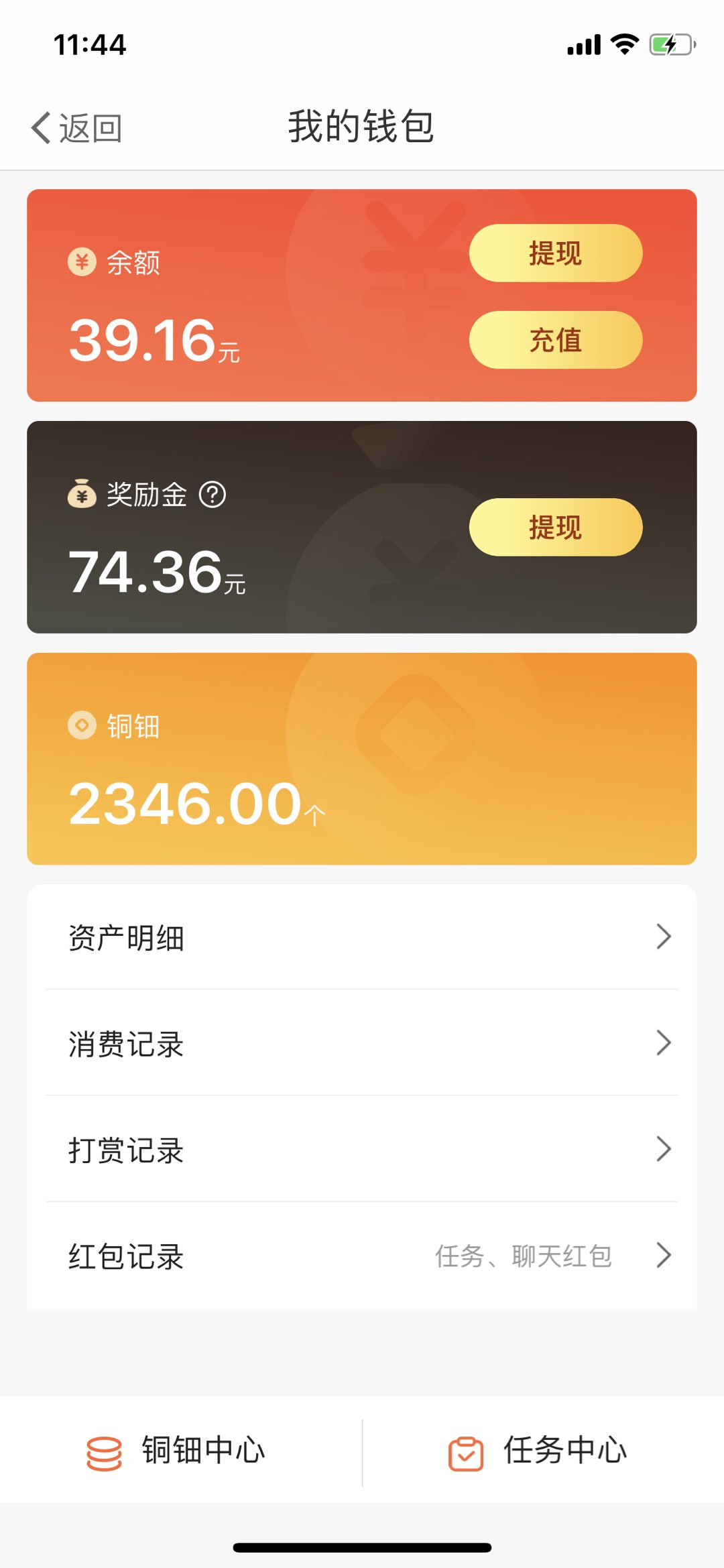Go to 铜钿中心

[177, 1451]
